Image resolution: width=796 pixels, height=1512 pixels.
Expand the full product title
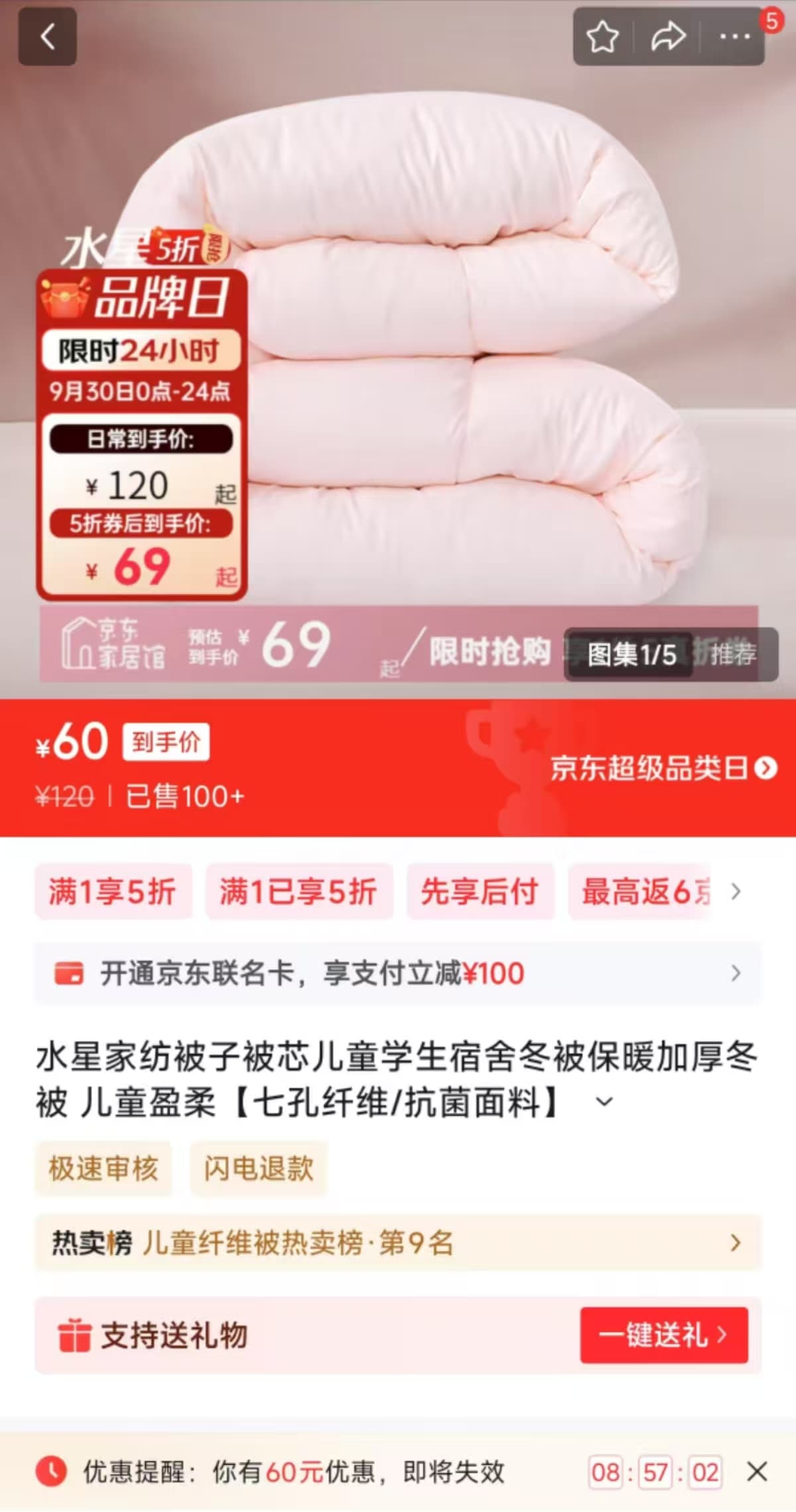[604, 1102]
